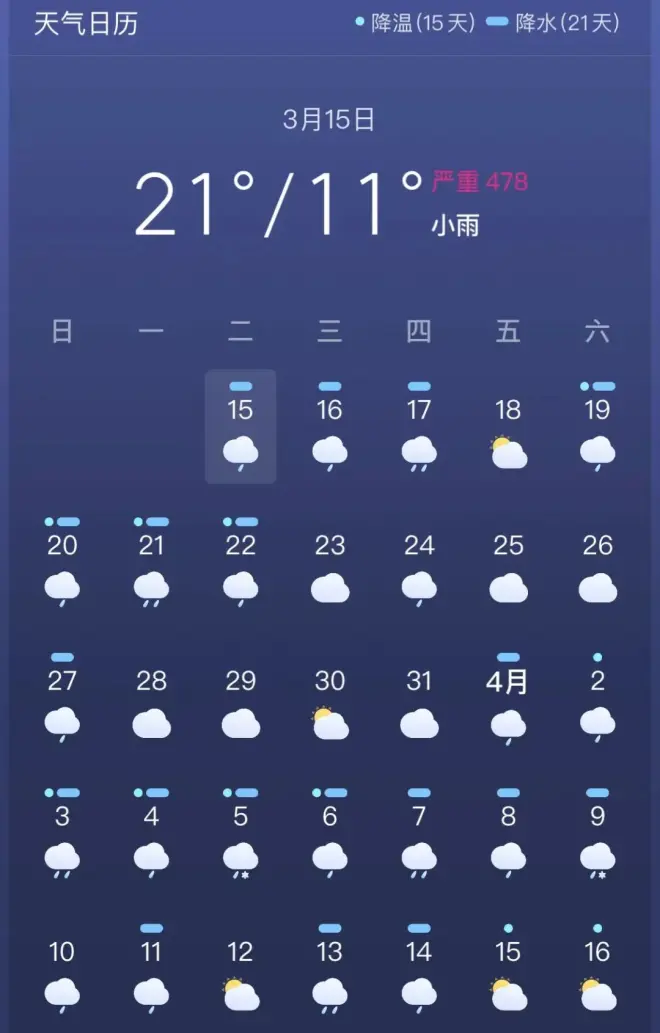This screenshot has height=1033, width=660.
Task: Select cloudy day 23
Action: tap(330, 564)
